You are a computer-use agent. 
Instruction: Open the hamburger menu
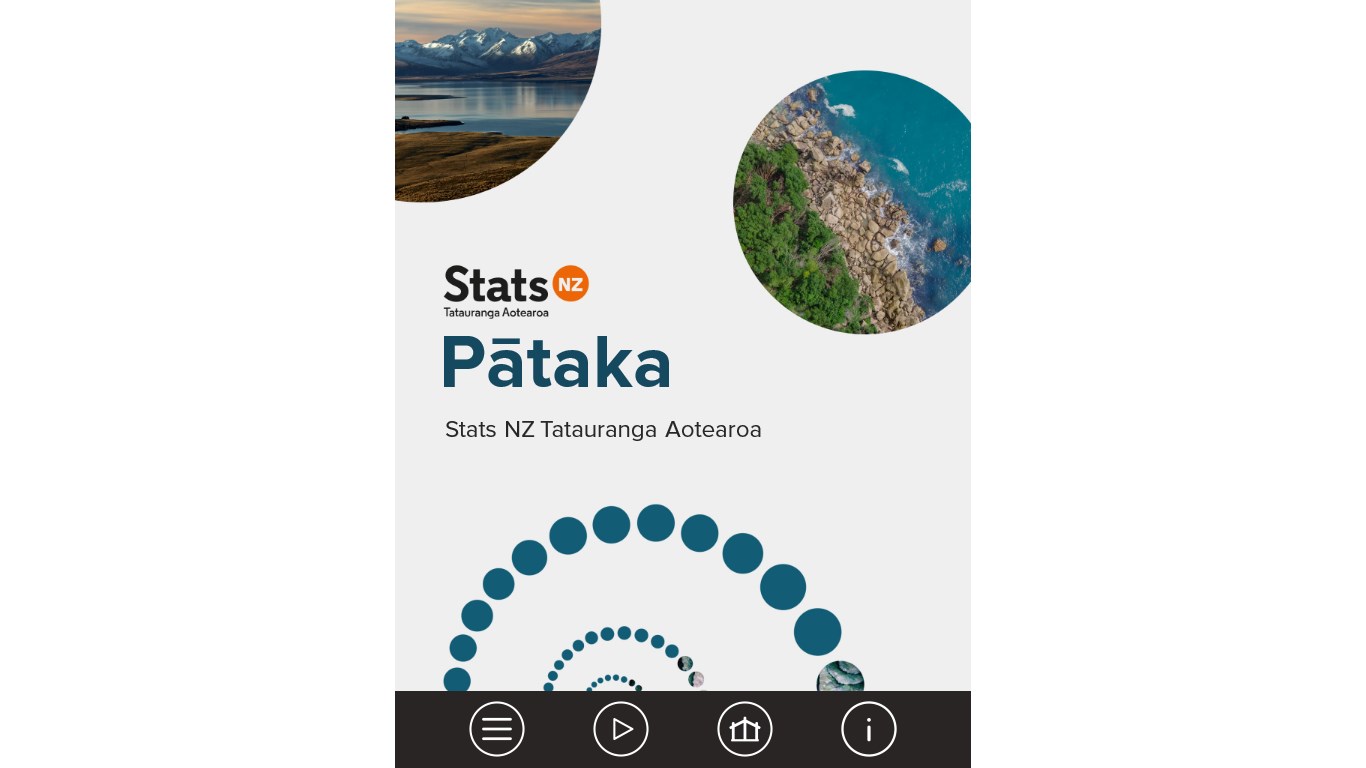point(497,729)
